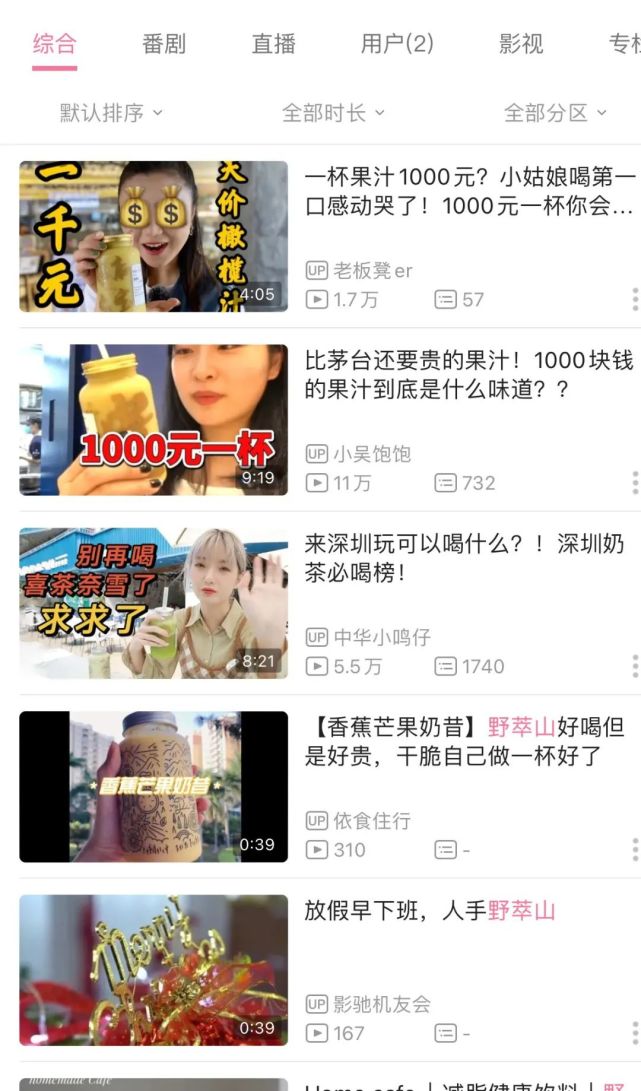Image resolution: width=641 pixels, height=1091 pixels.
Task: Open more options for 依食住行's video
Action: (635, 850)
